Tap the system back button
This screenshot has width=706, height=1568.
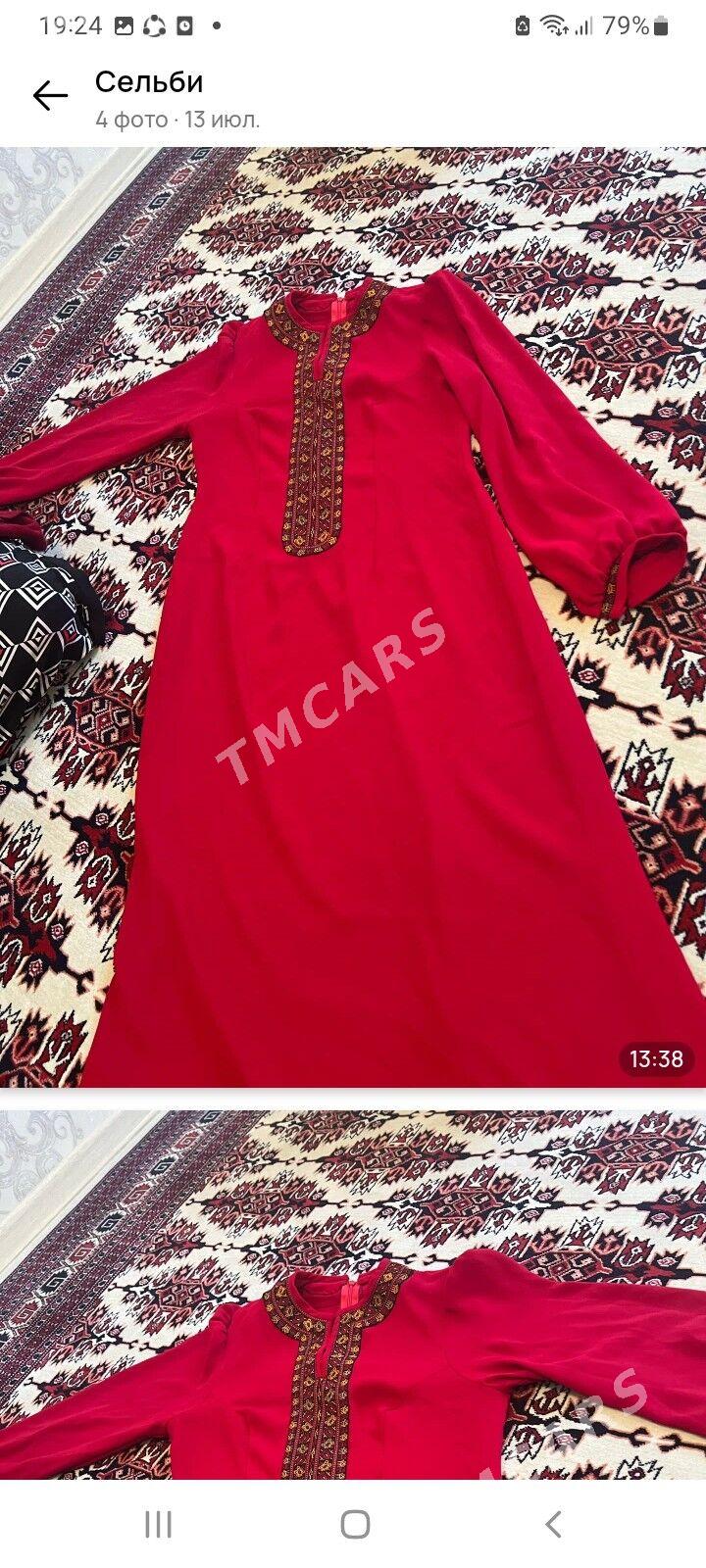[x=553, y=1524]
